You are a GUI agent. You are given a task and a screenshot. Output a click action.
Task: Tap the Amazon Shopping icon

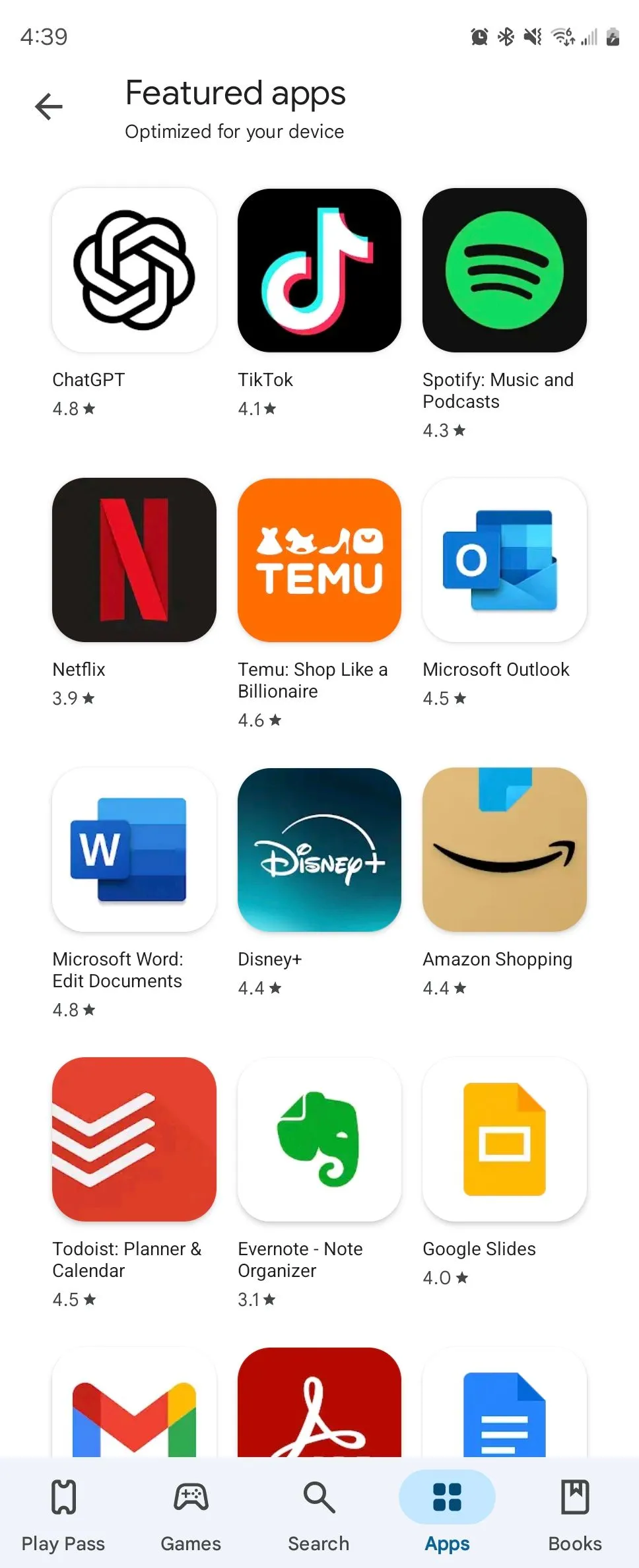pyautogui.click(x=504, y=851)
